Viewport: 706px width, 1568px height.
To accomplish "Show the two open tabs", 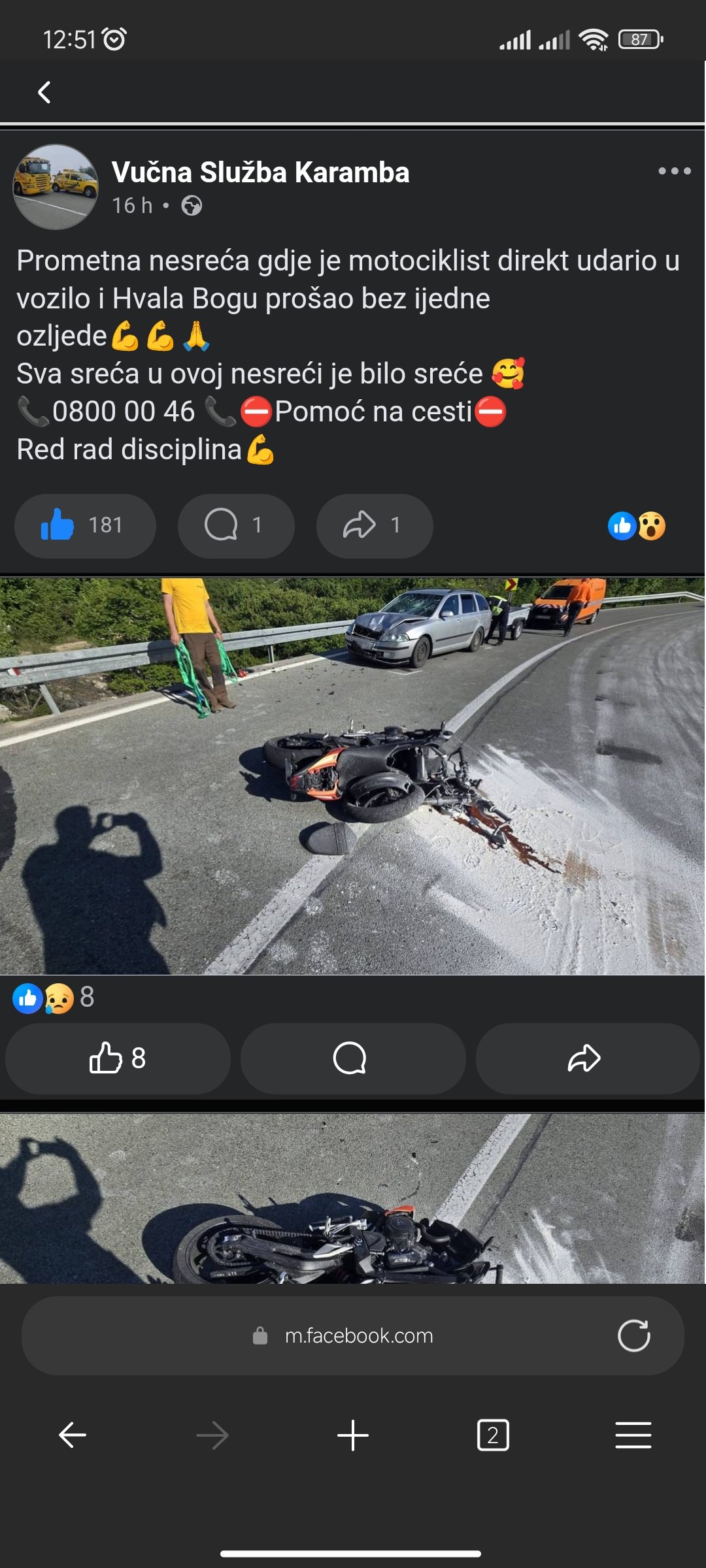I will [x=493, y=1435].
